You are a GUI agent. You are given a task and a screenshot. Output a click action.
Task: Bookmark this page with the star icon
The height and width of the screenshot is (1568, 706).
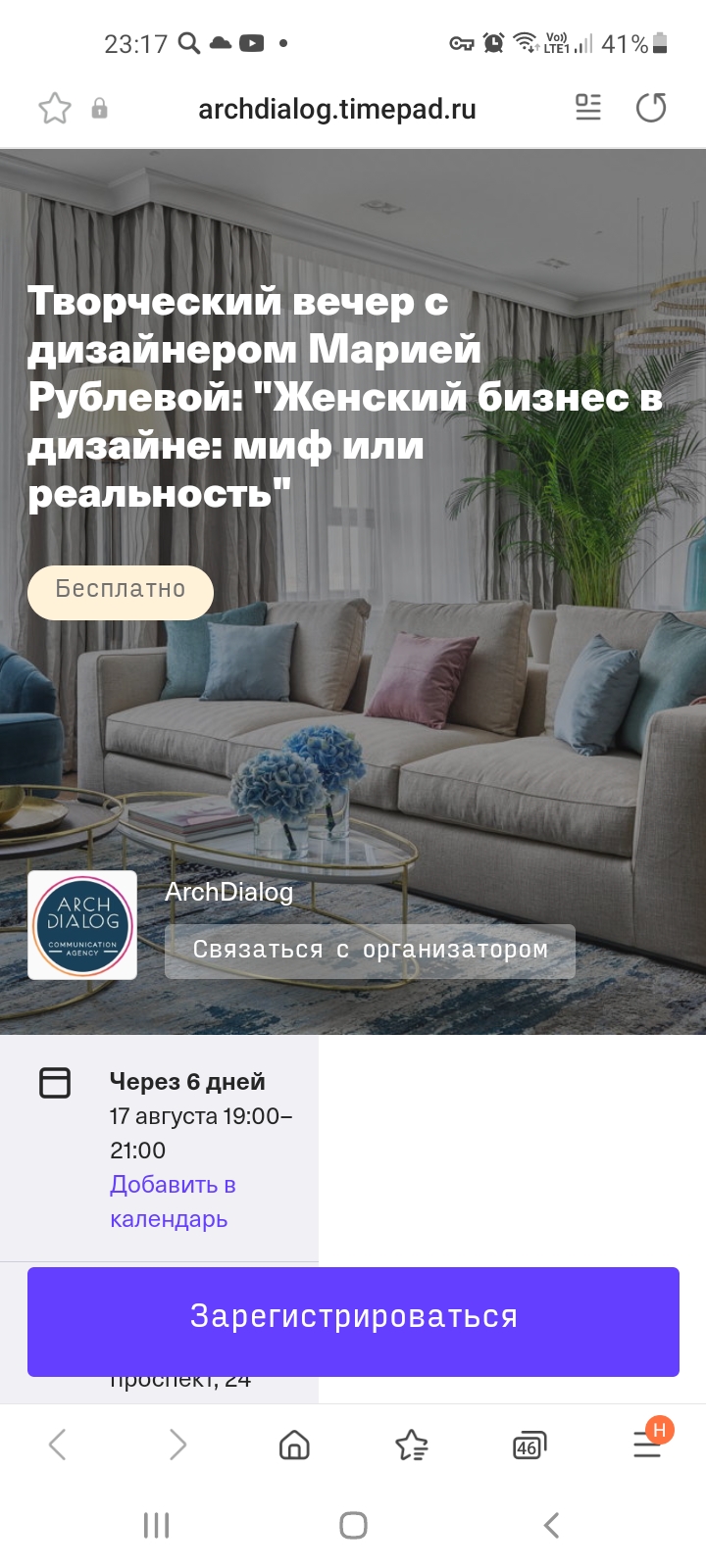click(55, 108)
